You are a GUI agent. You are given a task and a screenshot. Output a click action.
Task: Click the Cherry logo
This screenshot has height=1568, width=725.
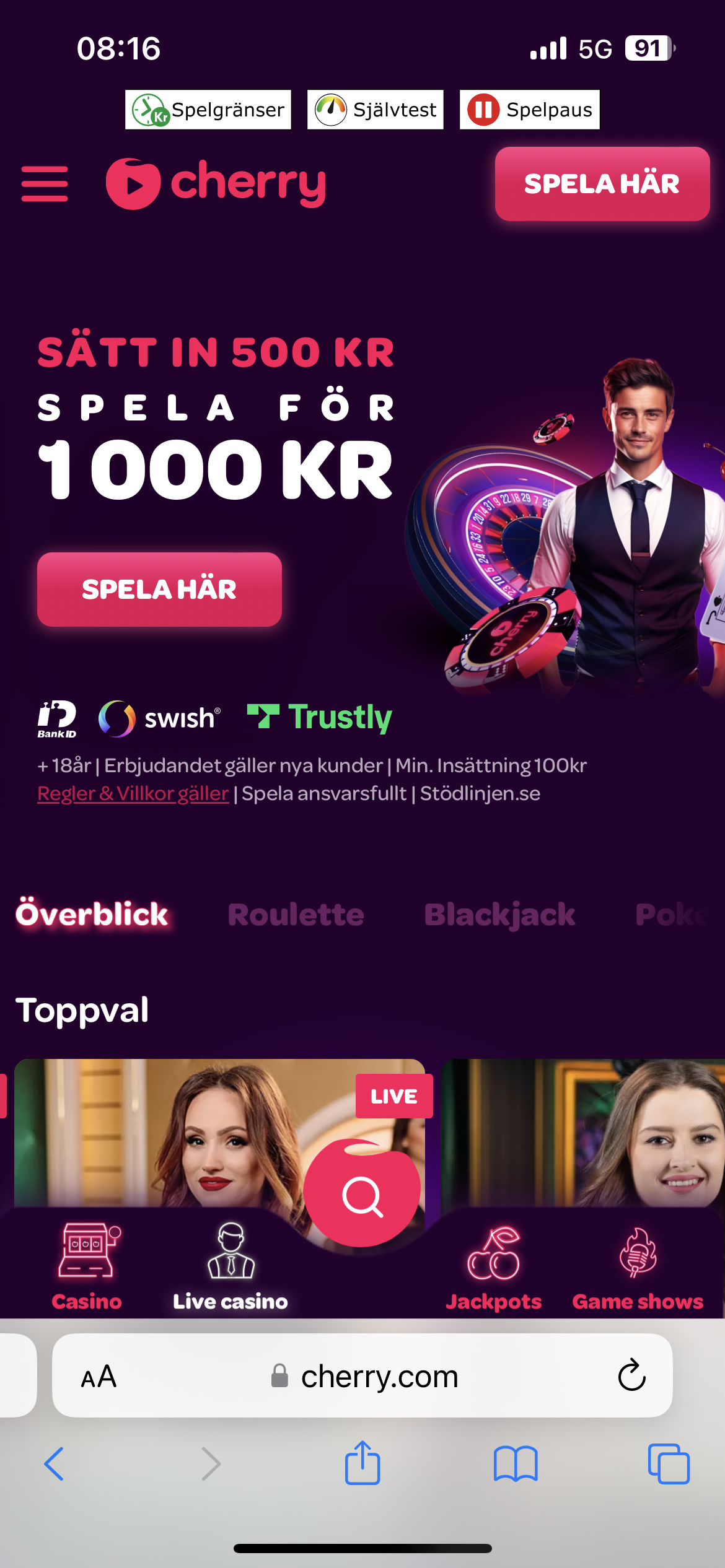pos(218,183)
